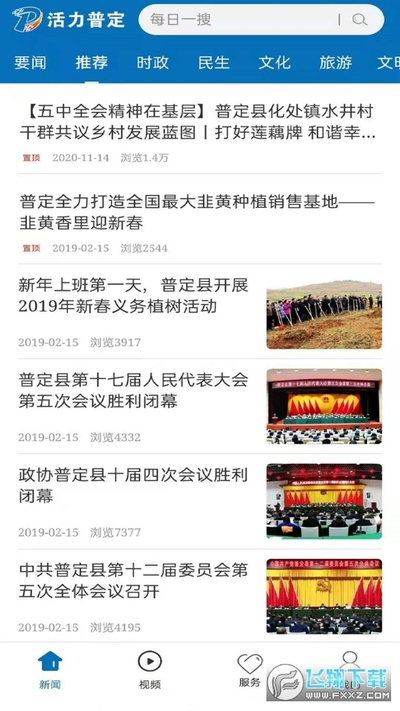
Task: Select the 时政 tab
Action: (153, 63)
